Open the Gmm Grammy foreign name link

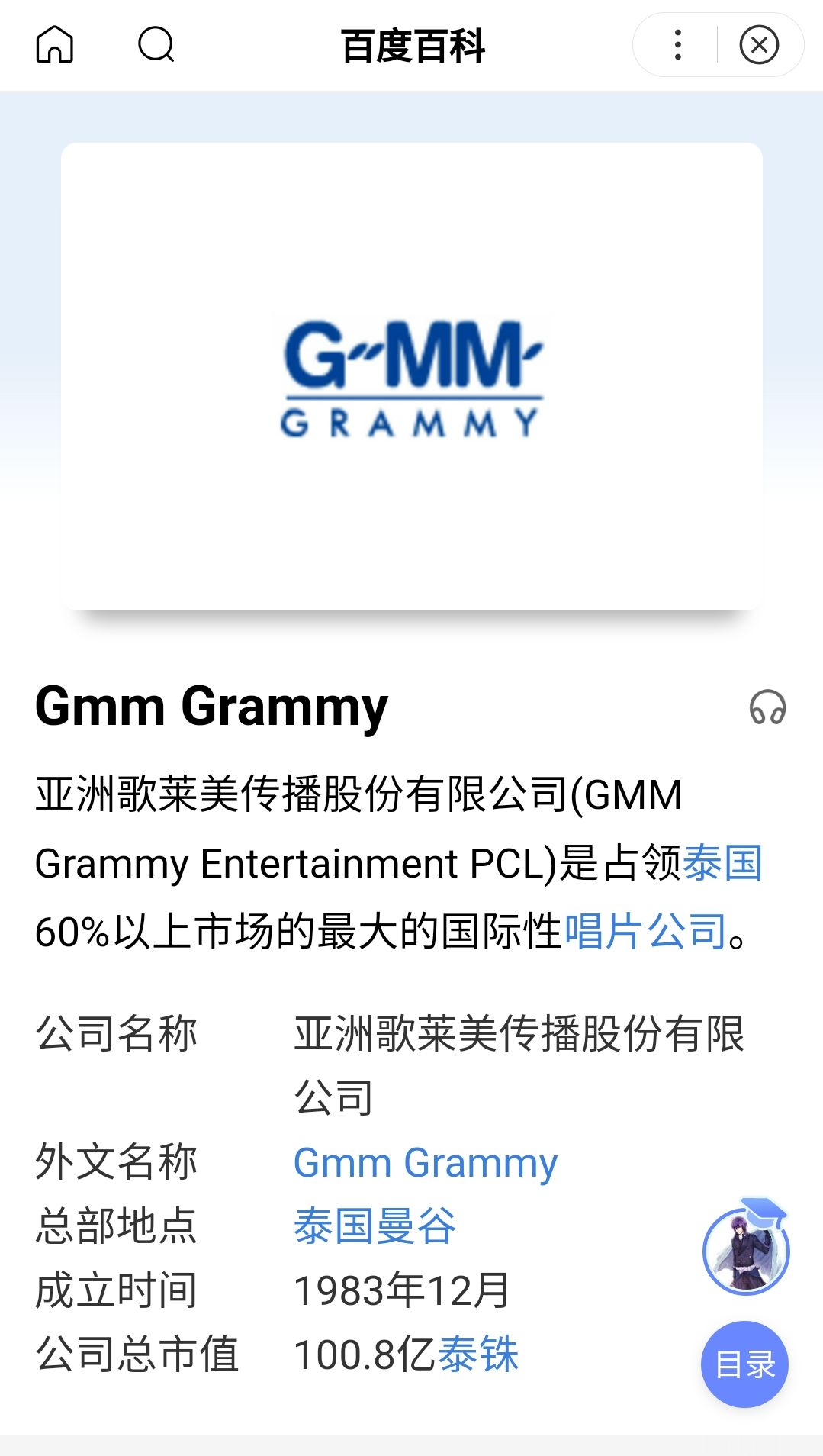tap(426, 1163)
